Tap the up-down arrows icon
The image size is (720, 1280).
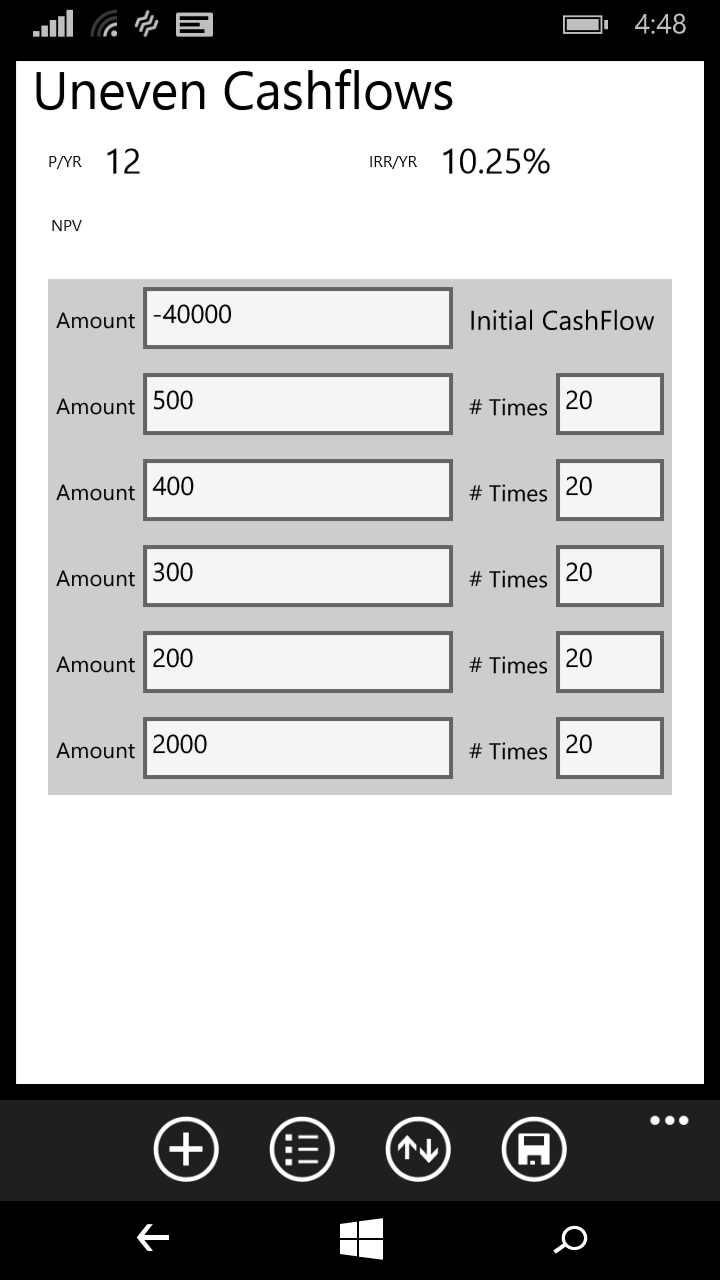point(418,1149)
